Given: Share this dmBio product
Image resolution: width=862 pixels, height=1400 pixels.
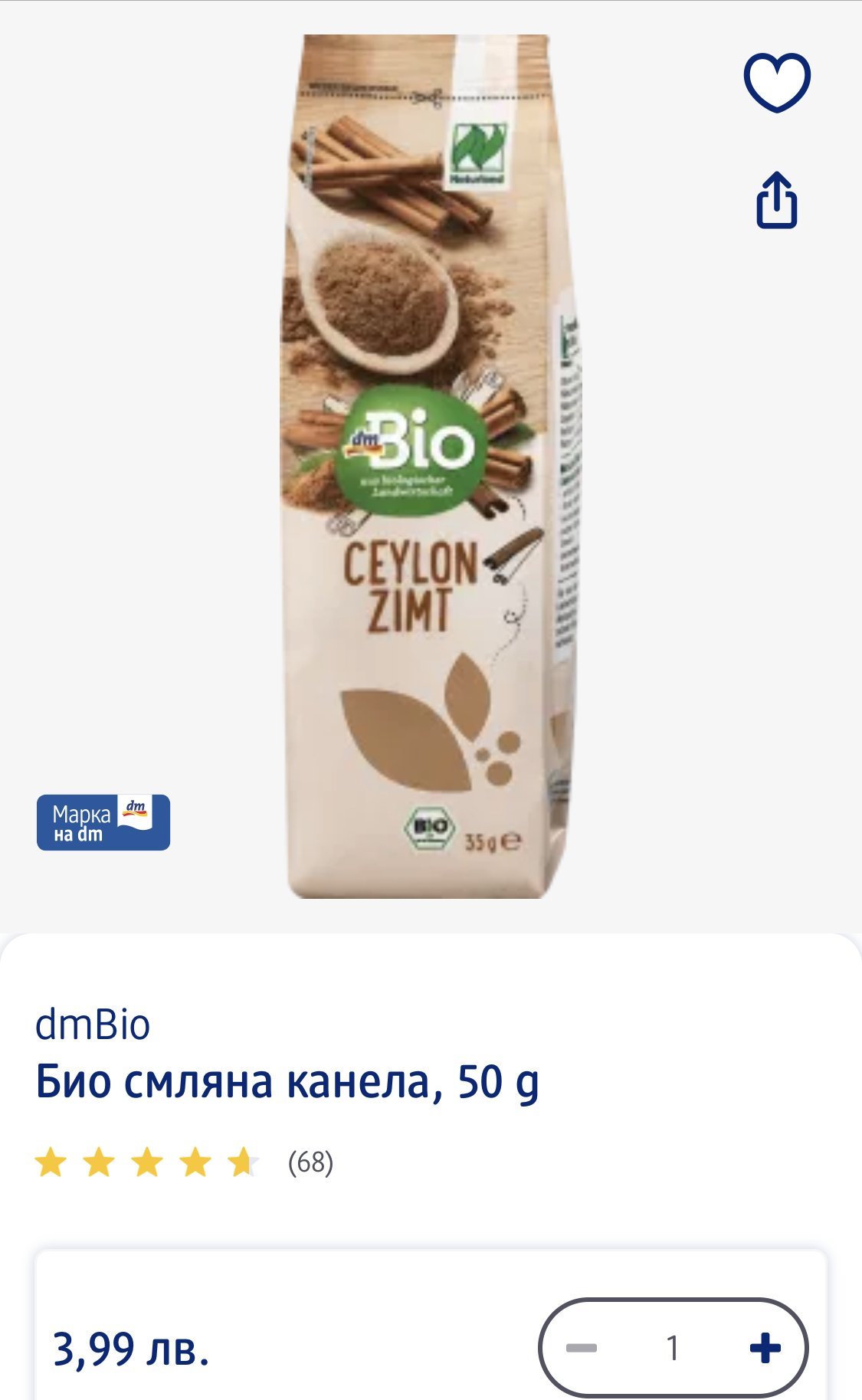Looking at the screenshot, I should pyautogui.click(x=777, y=200).
